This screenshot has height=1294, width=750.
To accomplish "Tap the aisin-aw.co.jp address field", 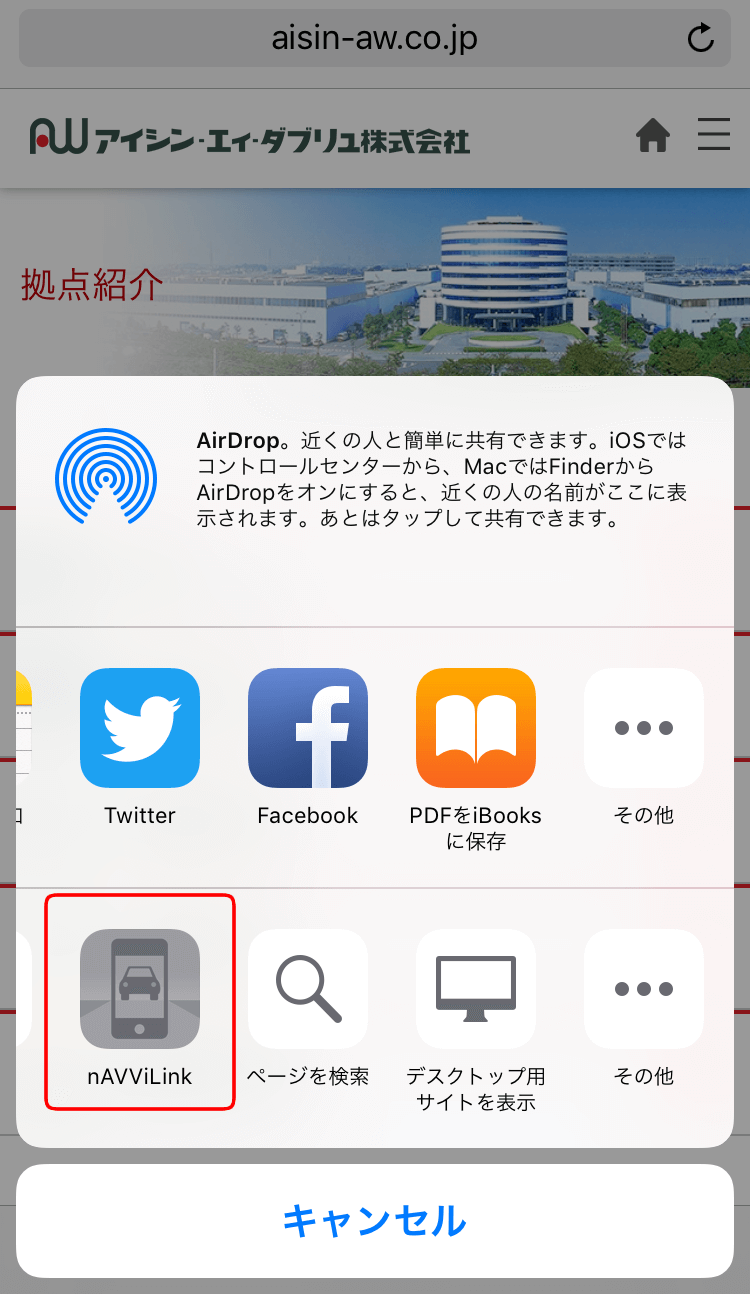I will (x=374, y=39).
